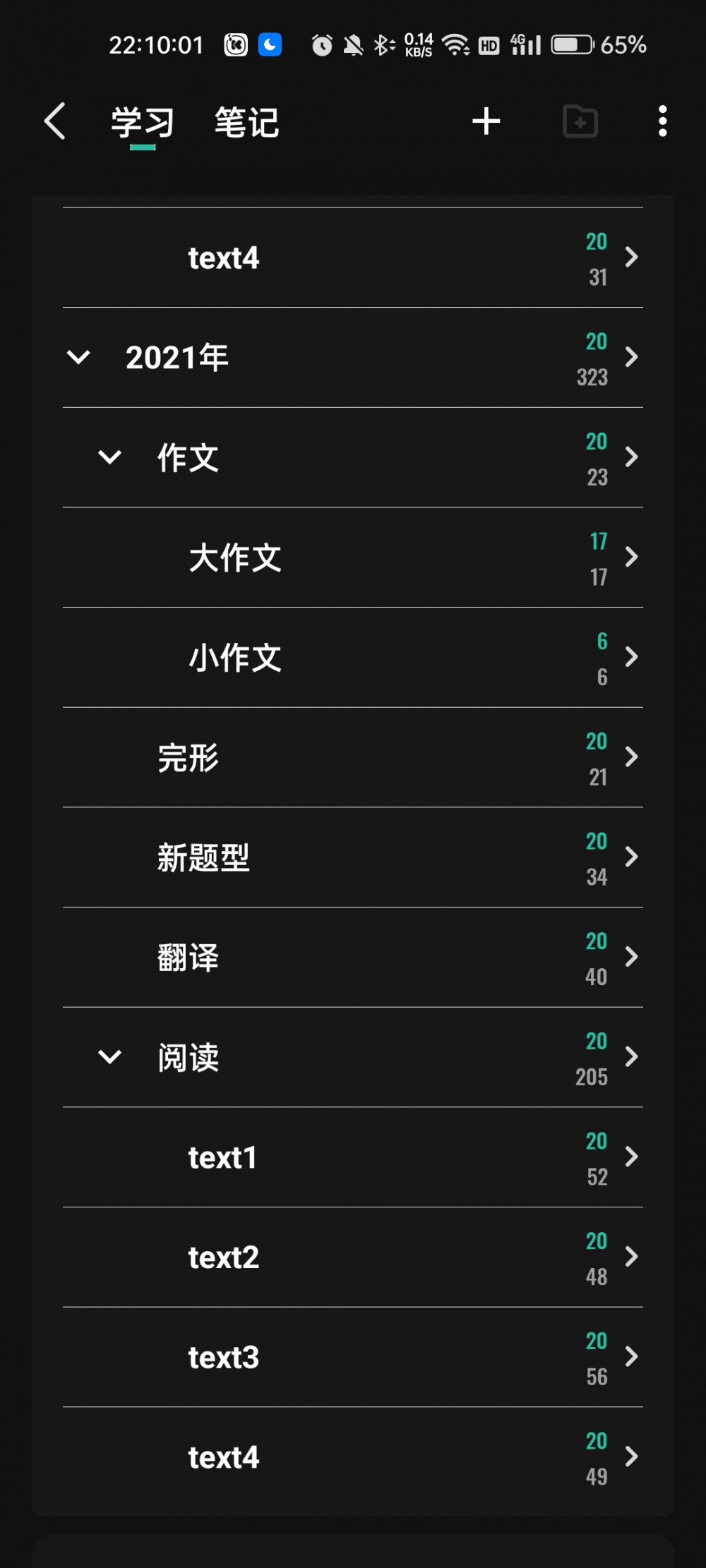Open text1 under 阅读

(x=353, y=1157)
